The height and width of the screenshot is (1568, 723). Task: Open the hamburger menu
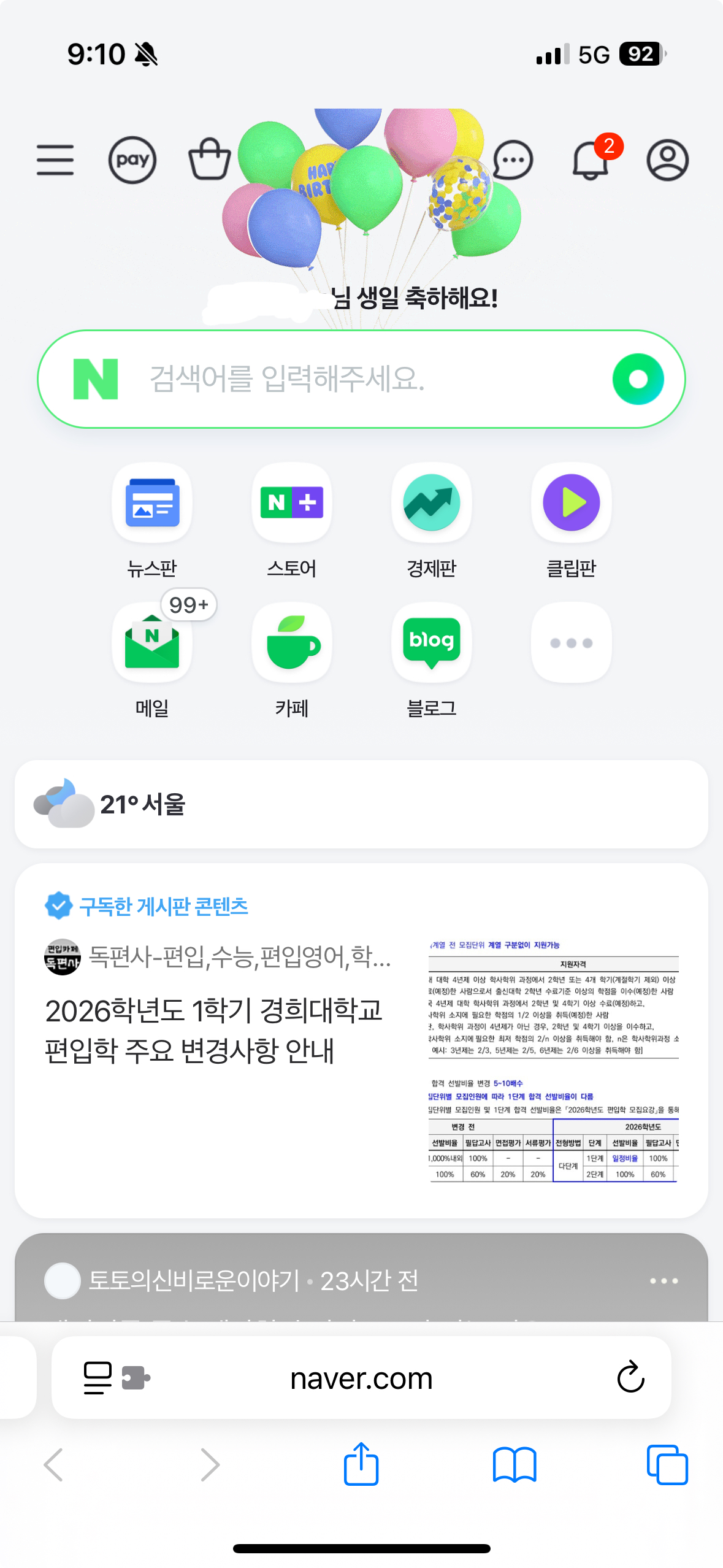(x=55, y=160)
